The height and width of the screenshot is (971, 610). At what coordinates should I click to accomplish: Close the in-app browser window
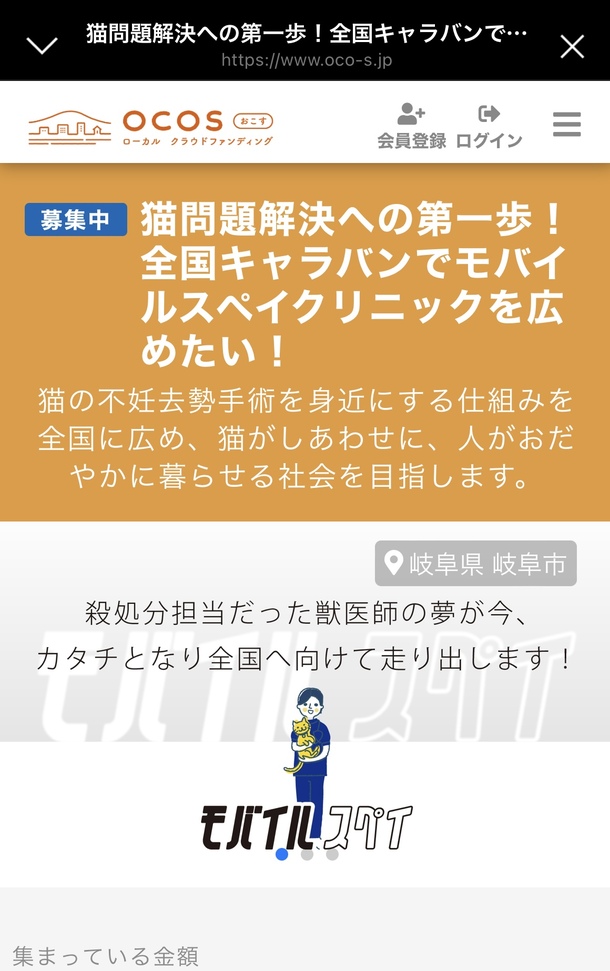(x=572, y=46)
